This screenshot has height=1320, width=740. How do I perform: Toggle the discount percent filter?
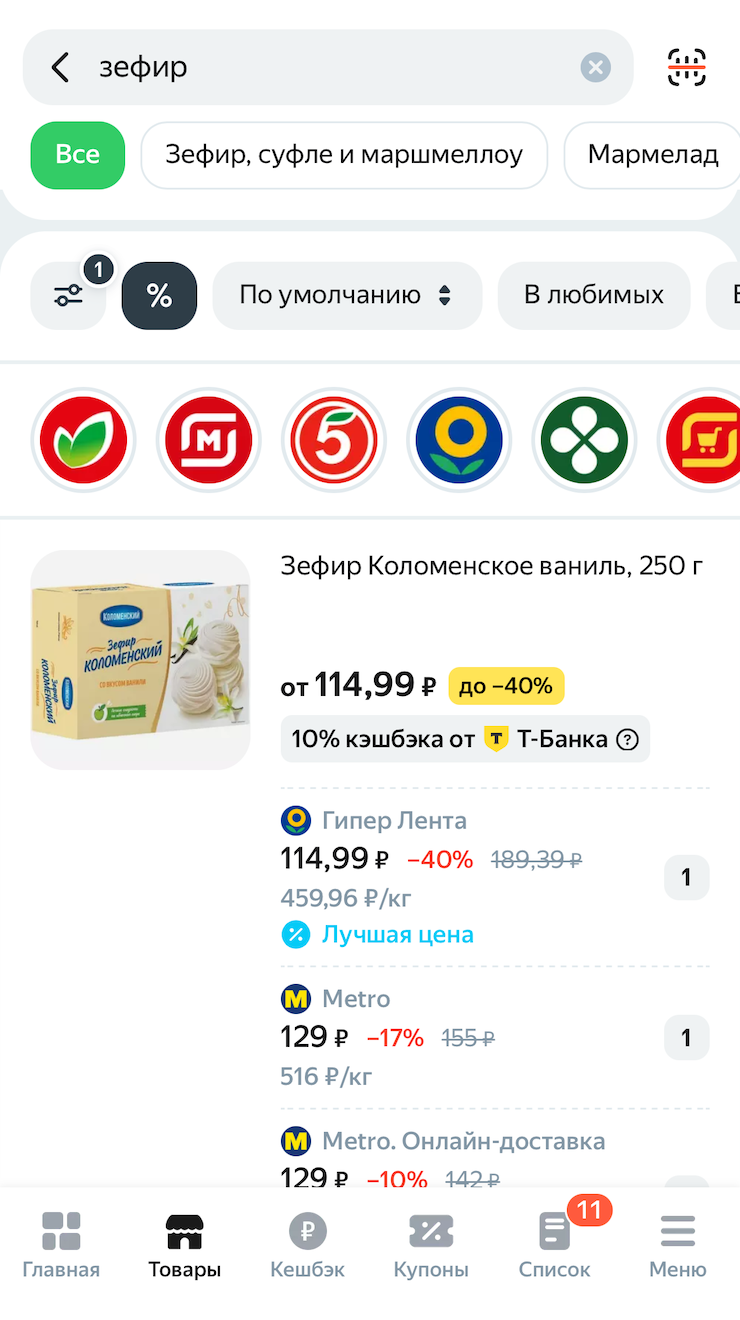pyautogui.click(x=159, y=296)
